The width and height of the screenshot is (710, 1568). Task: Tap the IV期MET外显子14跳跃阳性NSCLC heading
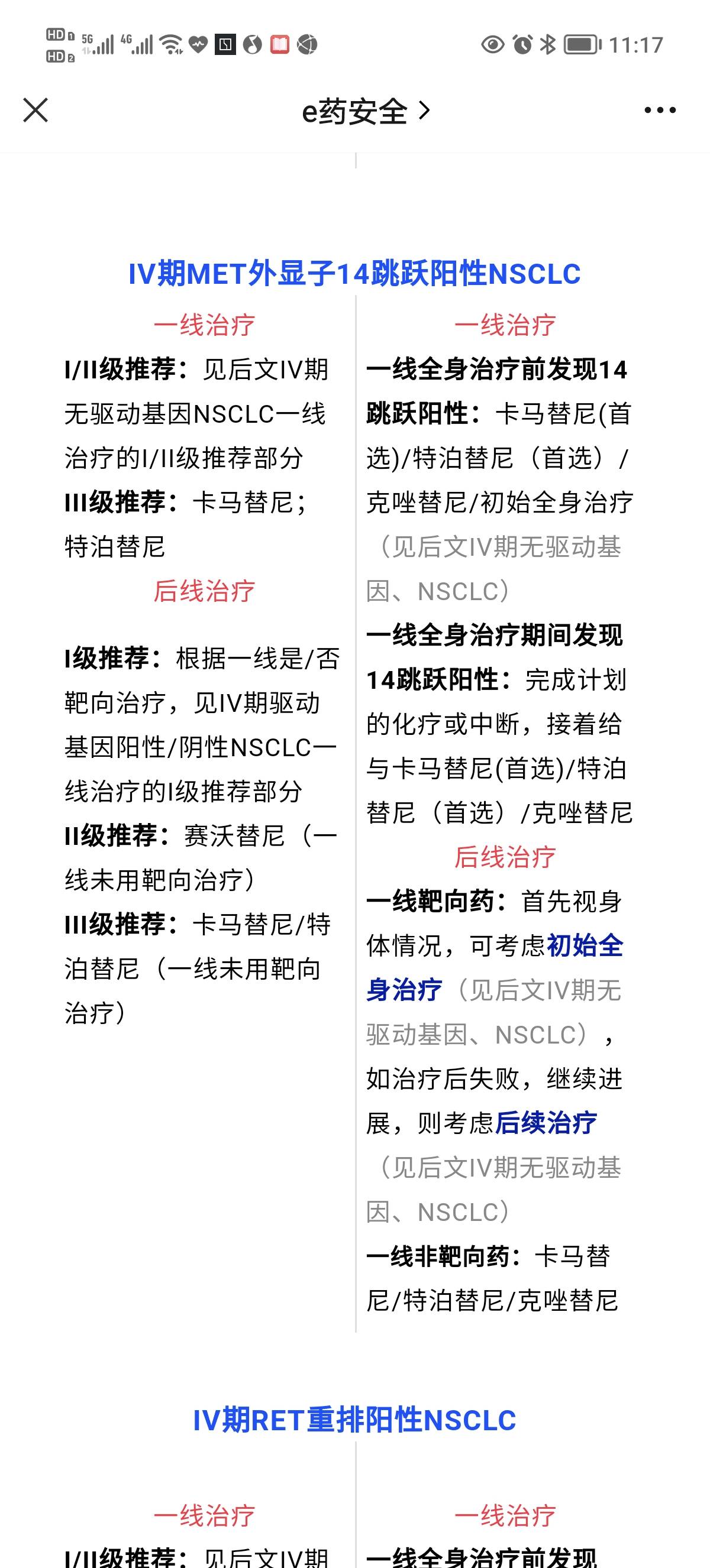[x=355, y=275]
